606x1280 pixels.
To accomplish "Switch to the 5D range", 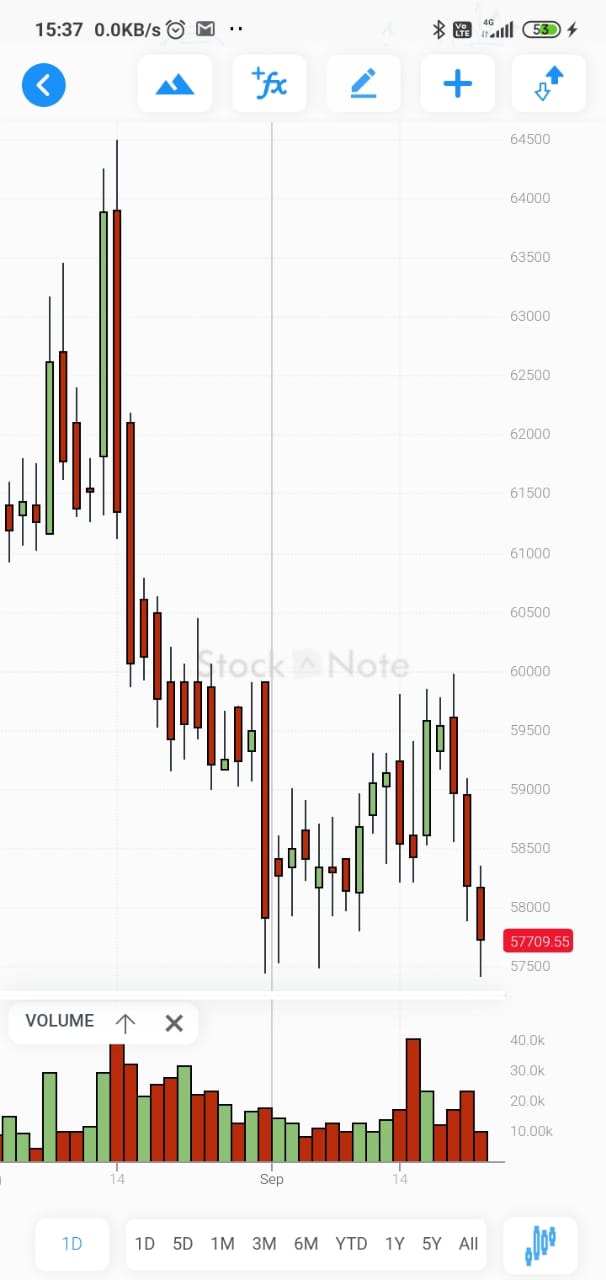I will (183, 1244).
